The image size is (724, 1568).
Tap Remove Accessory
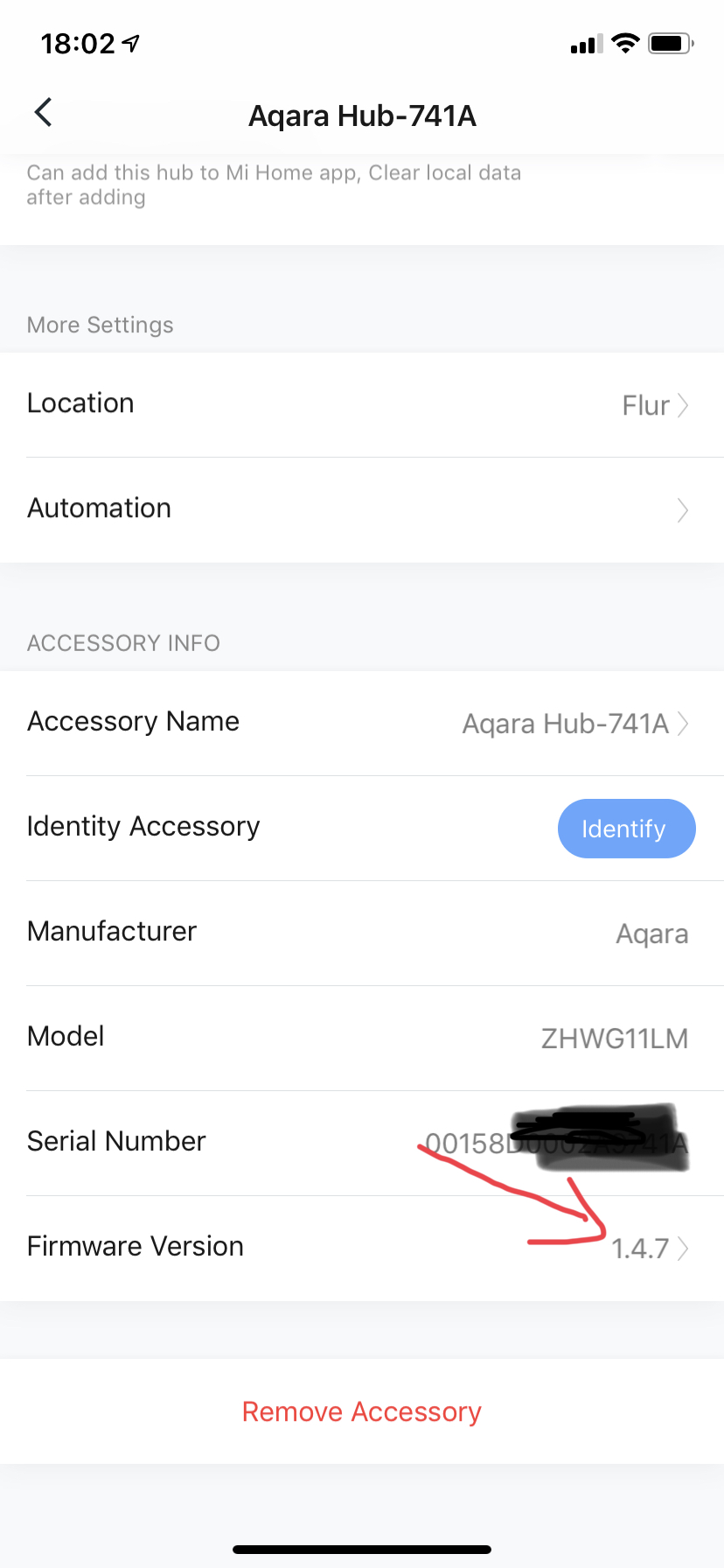pos(362,1411)
